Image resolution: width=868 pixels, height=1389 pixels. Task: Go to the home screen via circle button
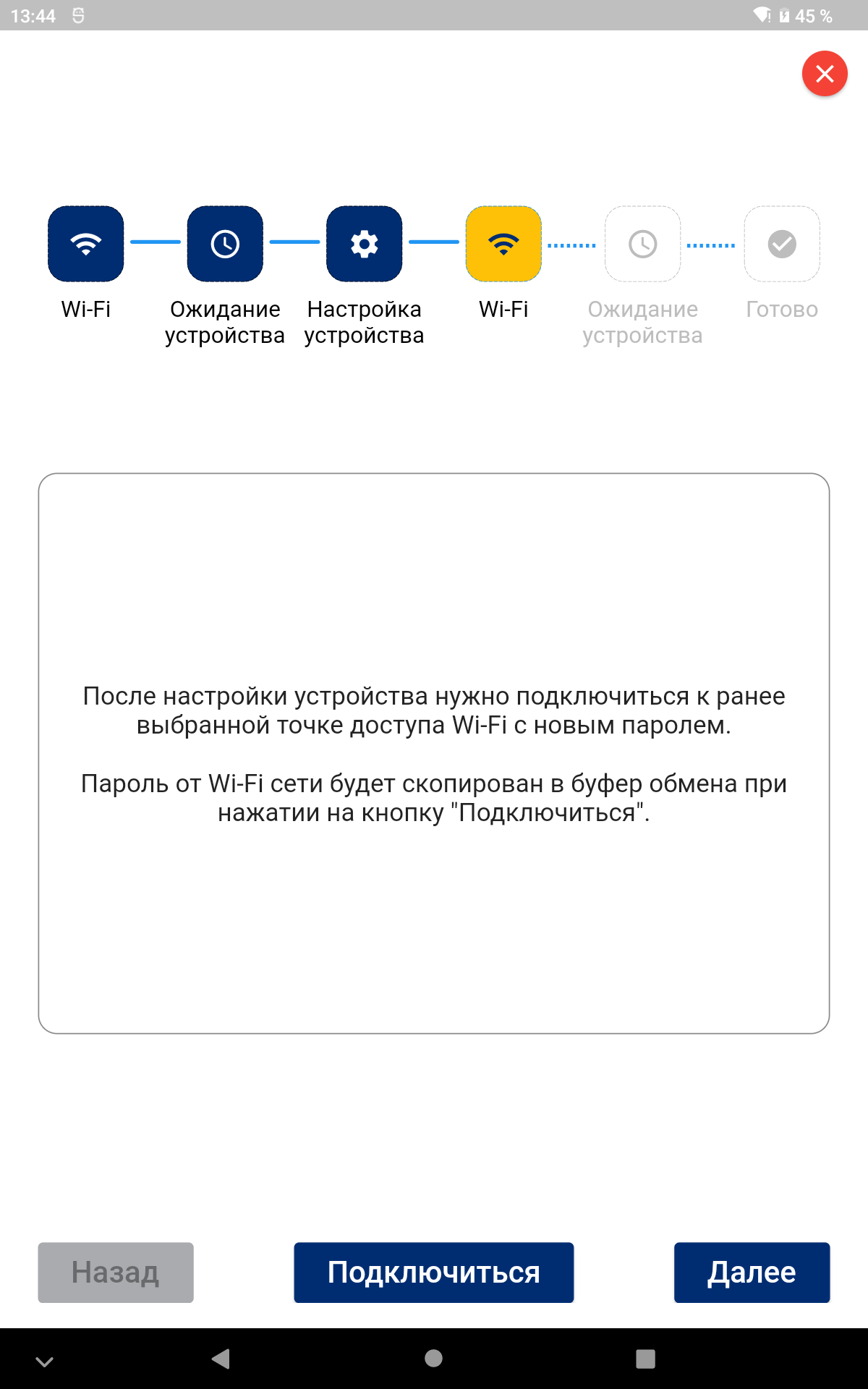pos(434,1359)
